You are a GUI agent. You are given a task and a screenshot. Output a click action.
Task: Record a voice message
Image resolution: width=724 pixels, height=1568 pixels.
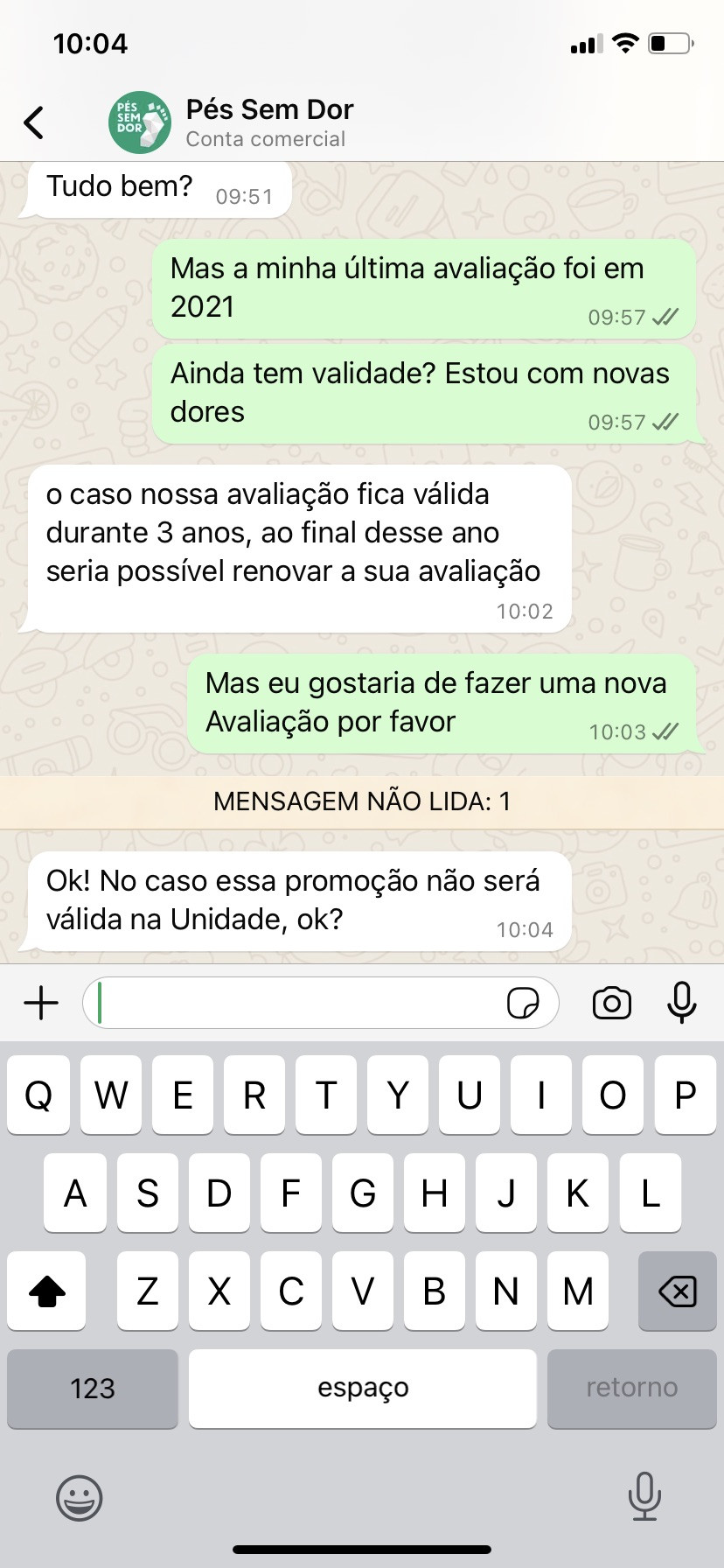(x=681, y=1003)
